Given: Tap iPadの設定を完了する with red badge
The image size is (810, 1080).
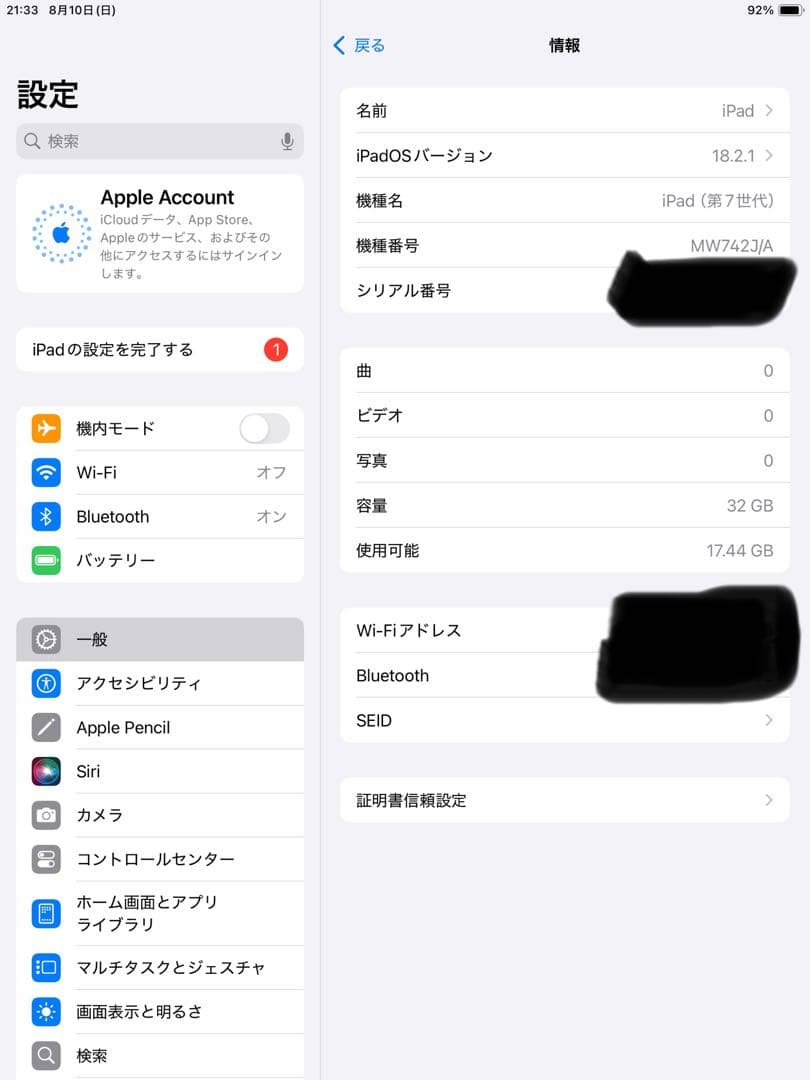Looking at the screenshot, I should pyautogui.click(x=160, y=350).
